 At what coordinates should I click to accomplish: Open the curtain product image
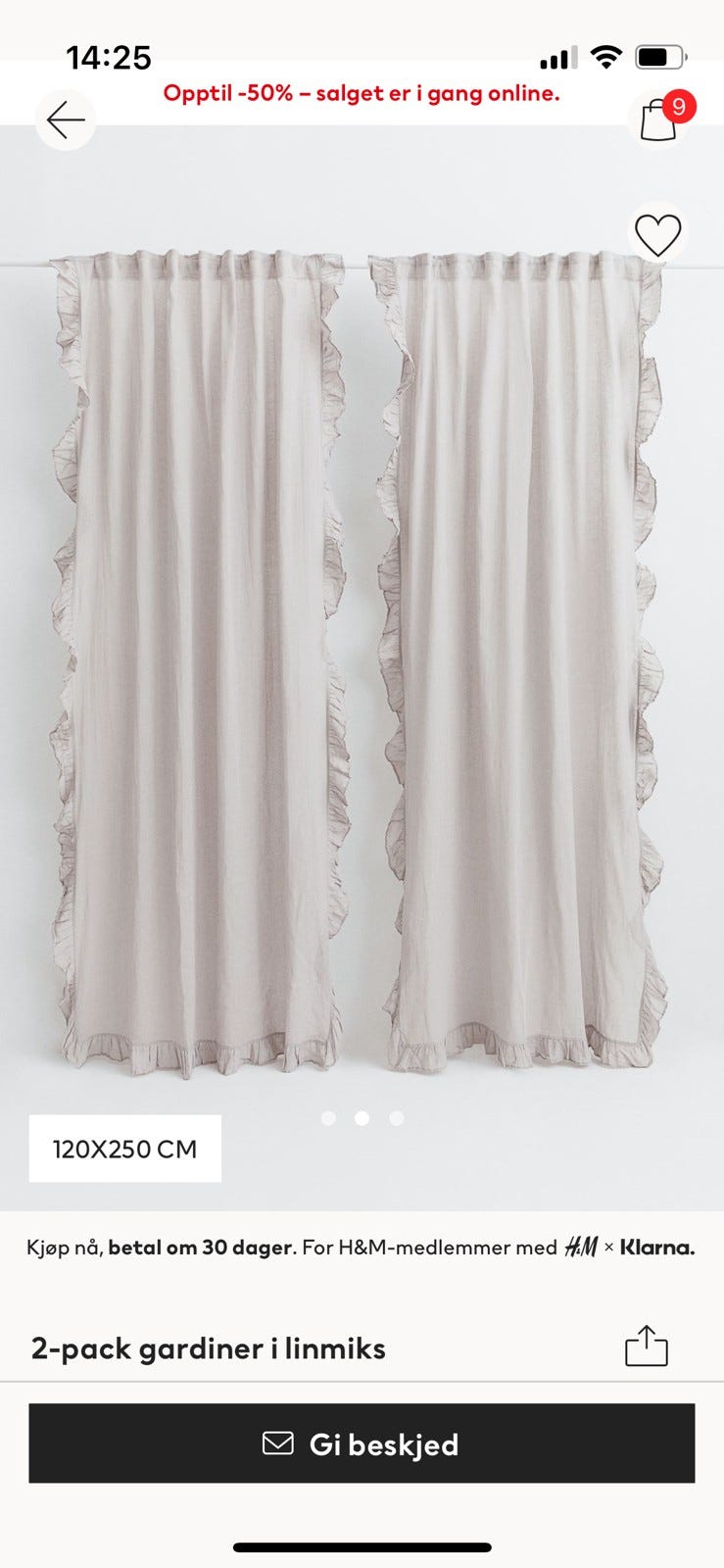tap(362, 666)
